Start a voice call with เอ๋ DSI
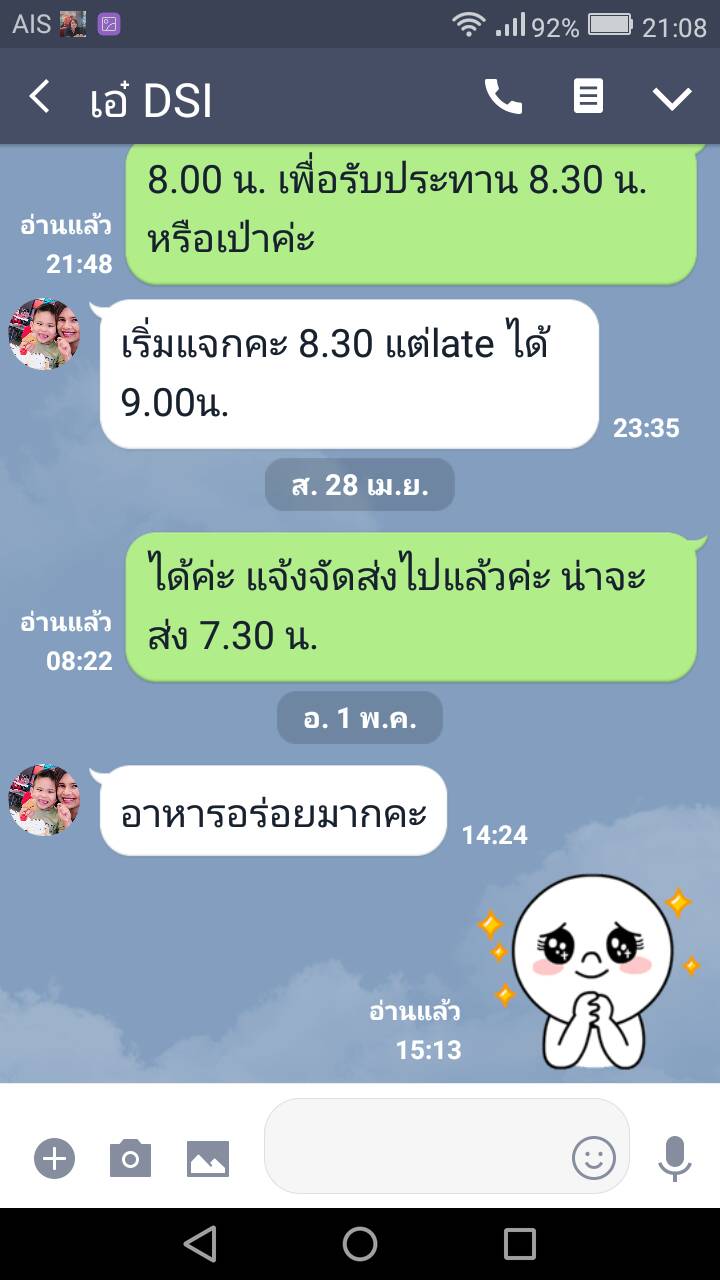Image resolution: width=720 pixels, height=1280 pixels. tap(503, 97)
